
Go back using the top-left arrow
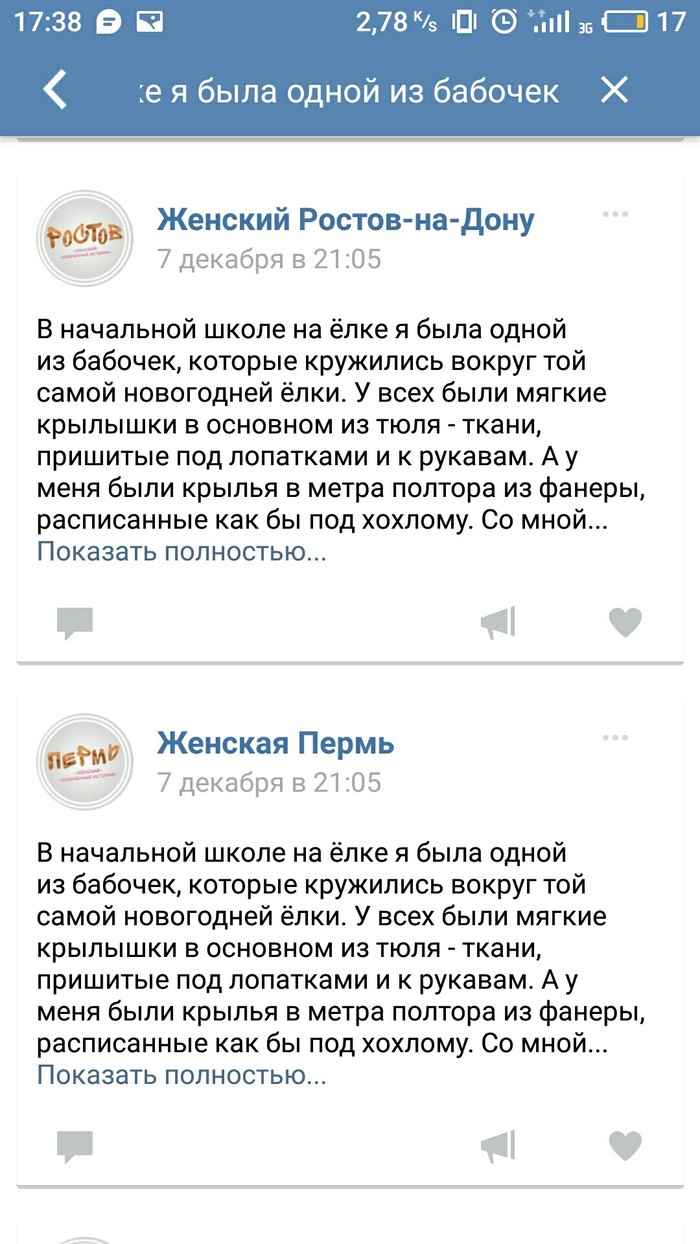(56, 90)
